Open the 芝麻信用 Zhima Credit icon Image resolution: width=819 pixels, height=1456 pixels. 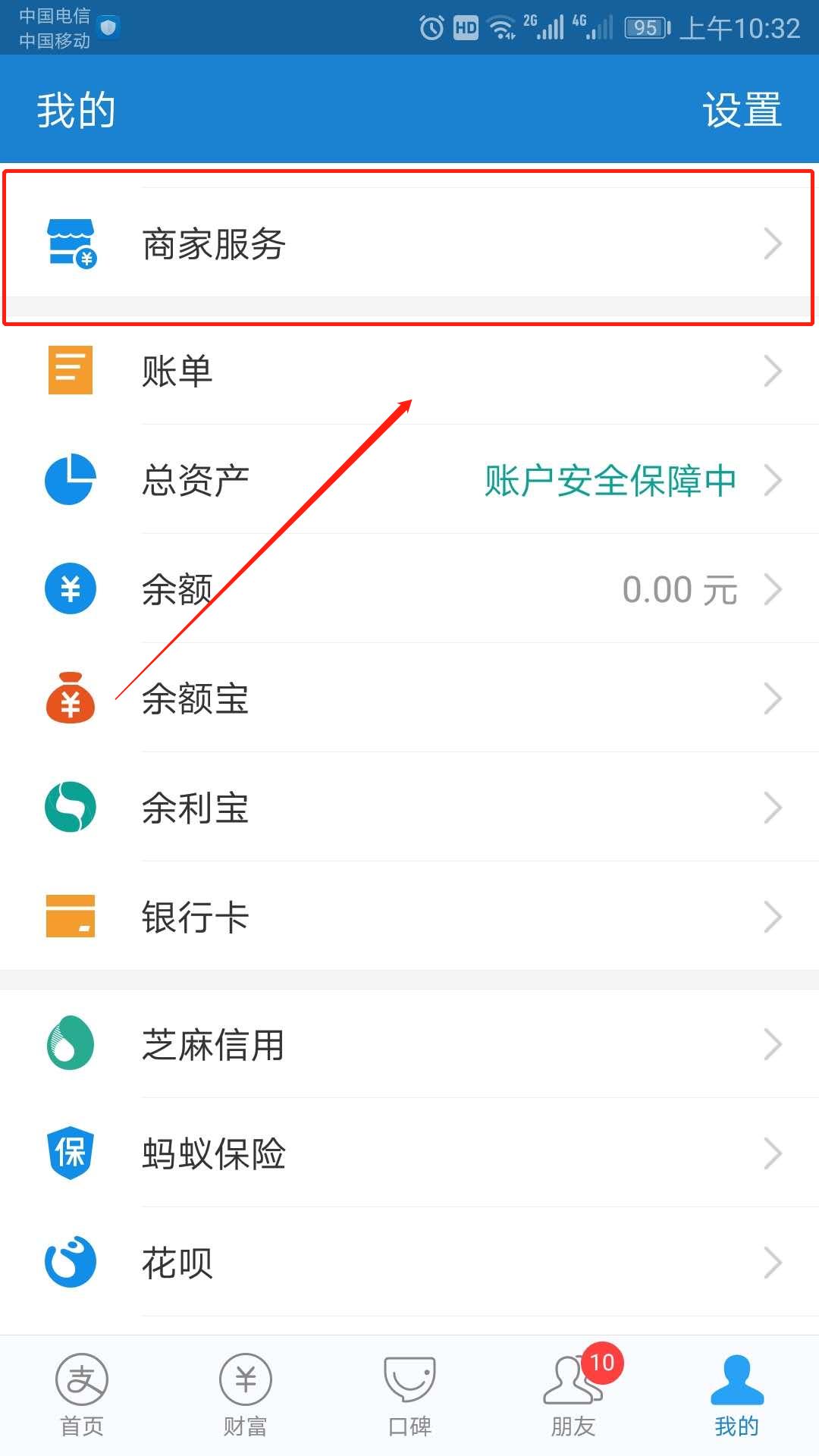pyautogui.click(x=70, y=1043)
